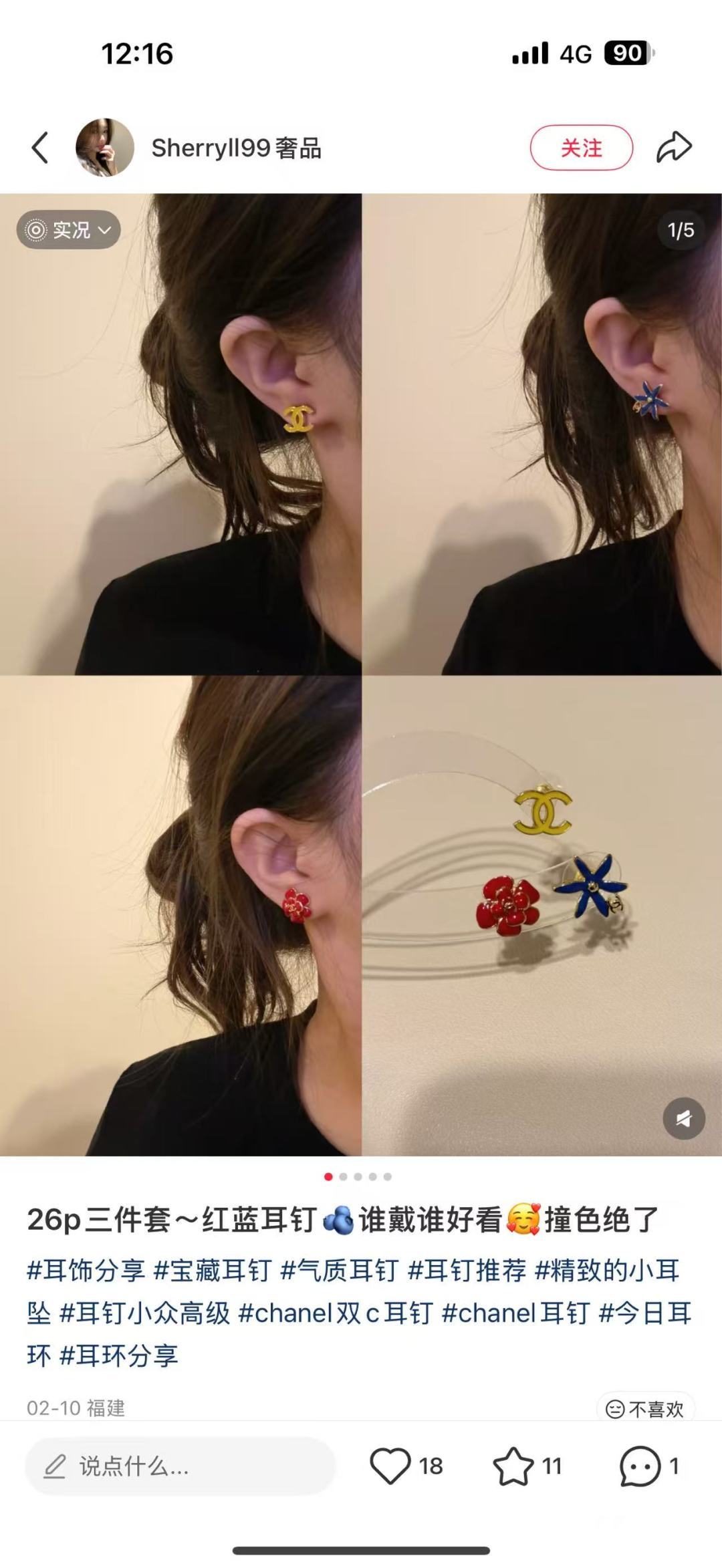Viewport: 722px width, 1568px height.
Task: Open the earring photo collage
Action: pos(361,674)
